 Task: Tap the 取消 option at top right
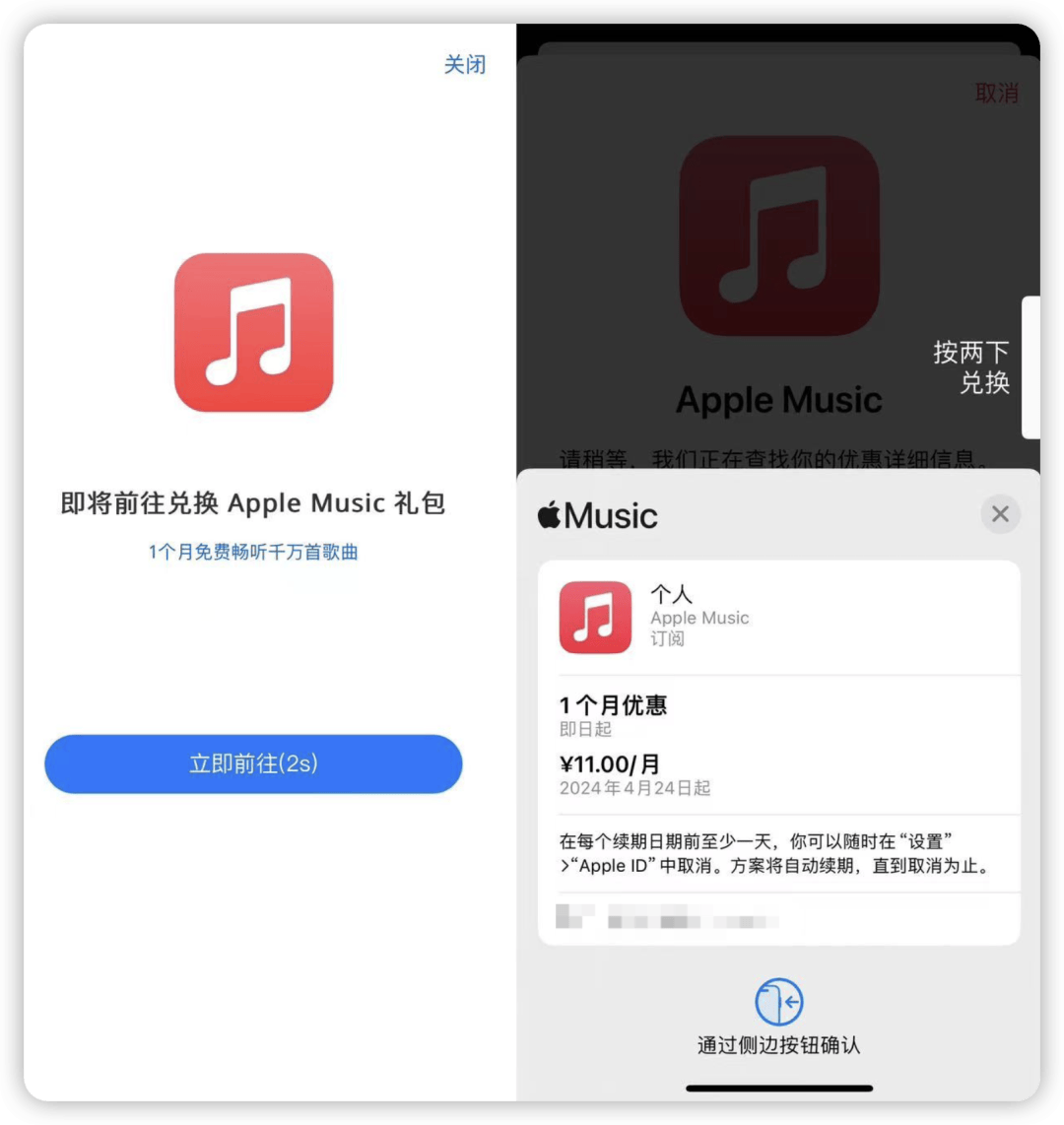click(998, 95)
